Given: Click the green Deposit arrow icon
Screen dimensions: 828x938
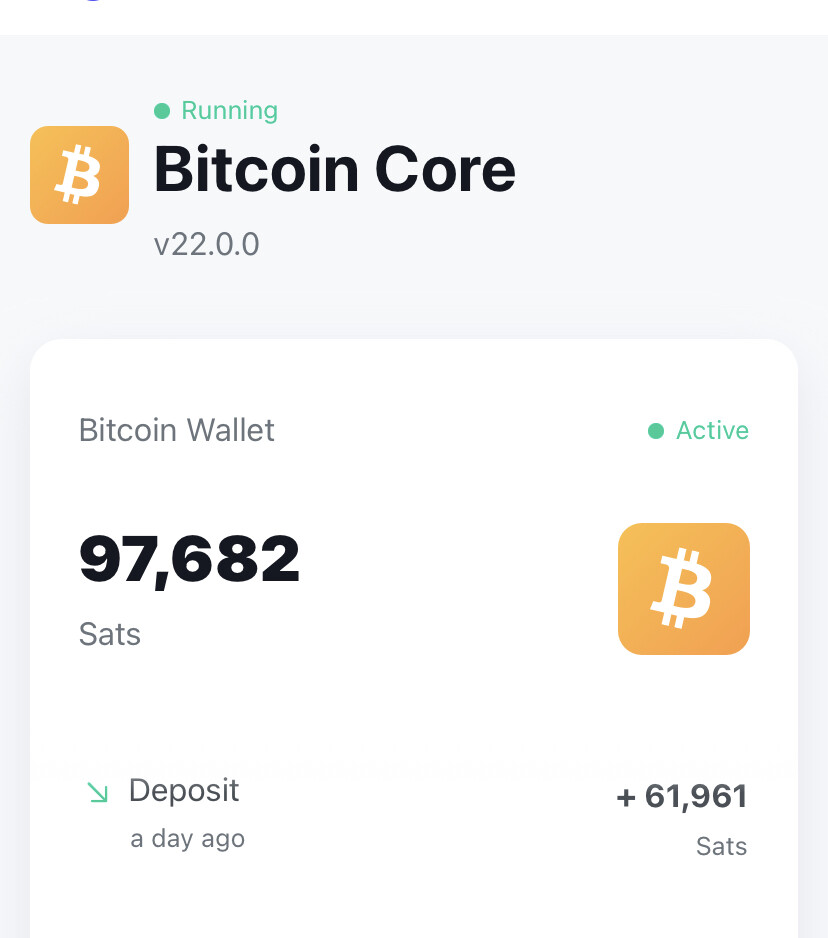Looking at the screenshot, I should (x=96, y=791).
